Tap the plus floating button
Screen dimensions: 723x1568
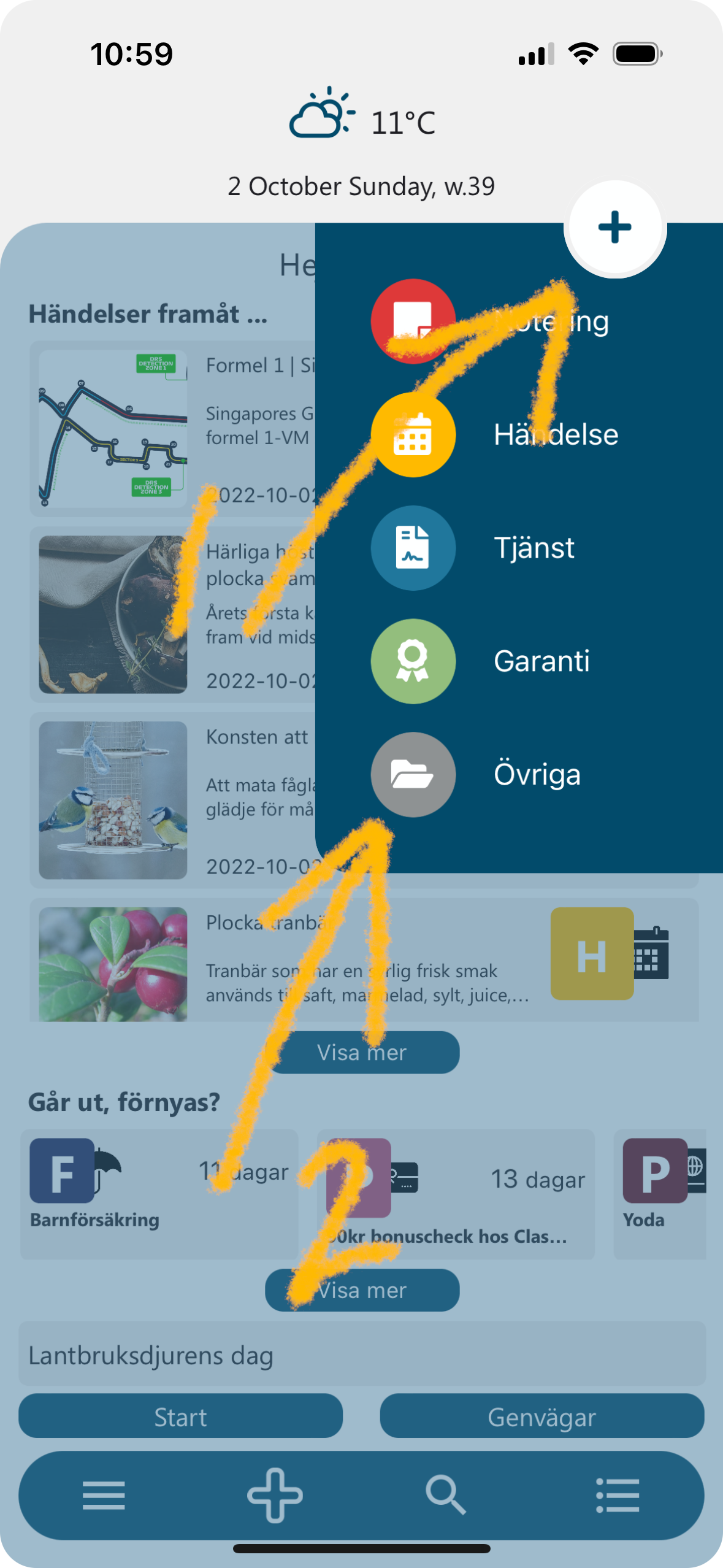614,228
